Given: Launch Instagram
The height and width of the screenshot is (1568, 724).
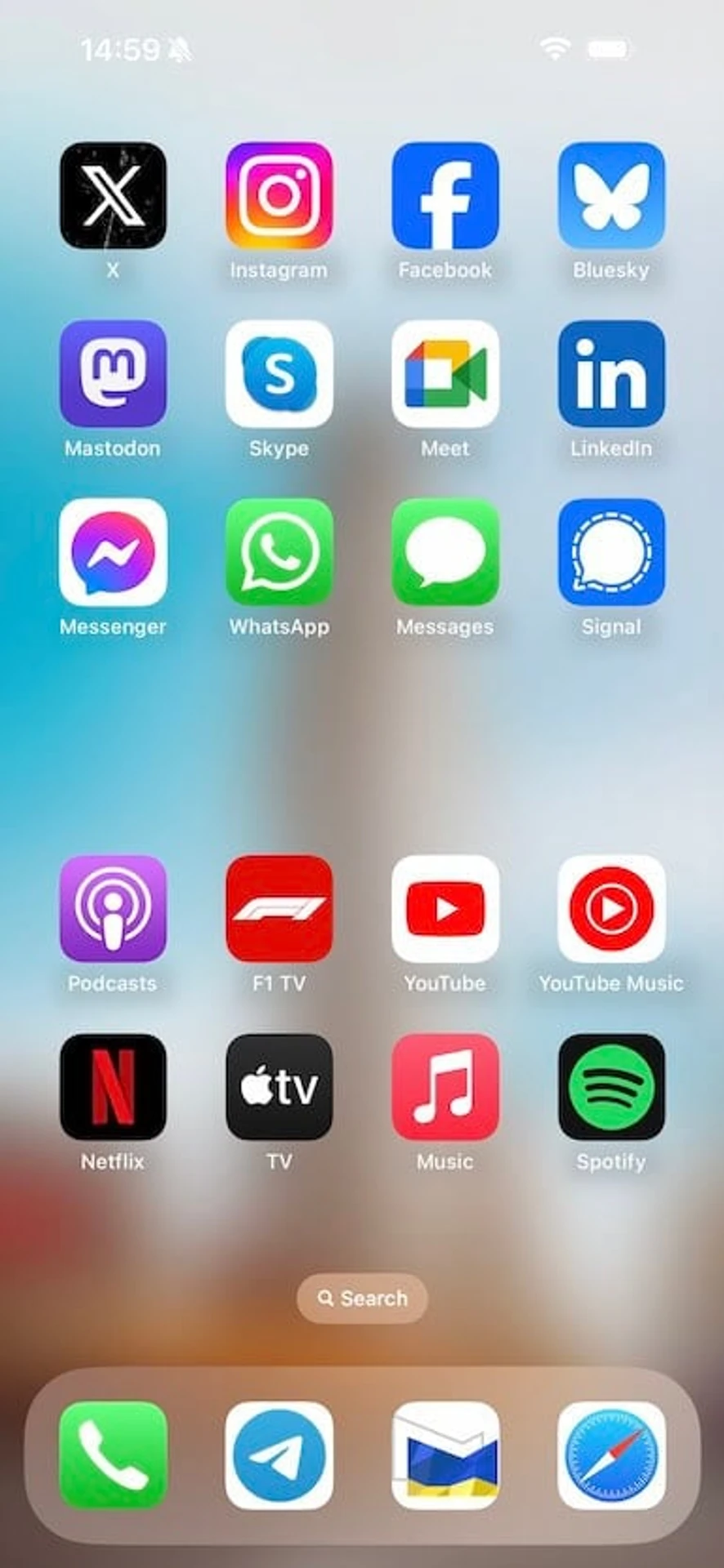Looking at the screenshot, I should pyautogui.click(x=279, y=195).
